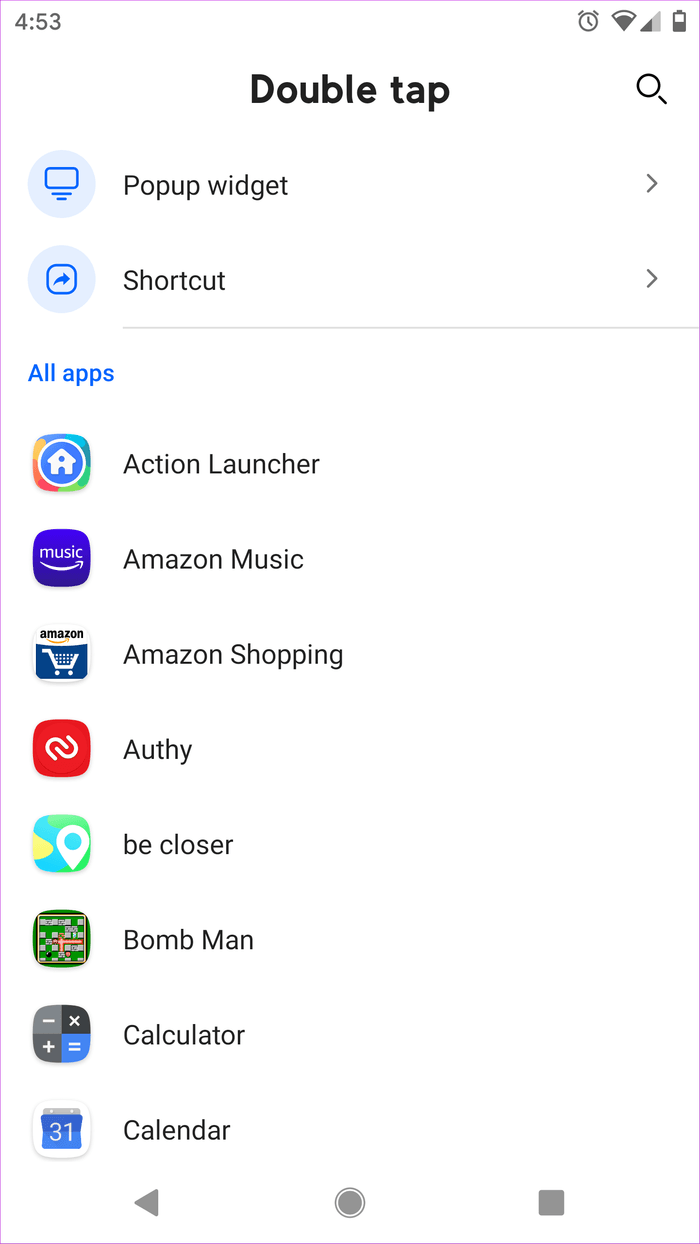
Task: Choose Bomb Man from all apps
Action: 350,939
